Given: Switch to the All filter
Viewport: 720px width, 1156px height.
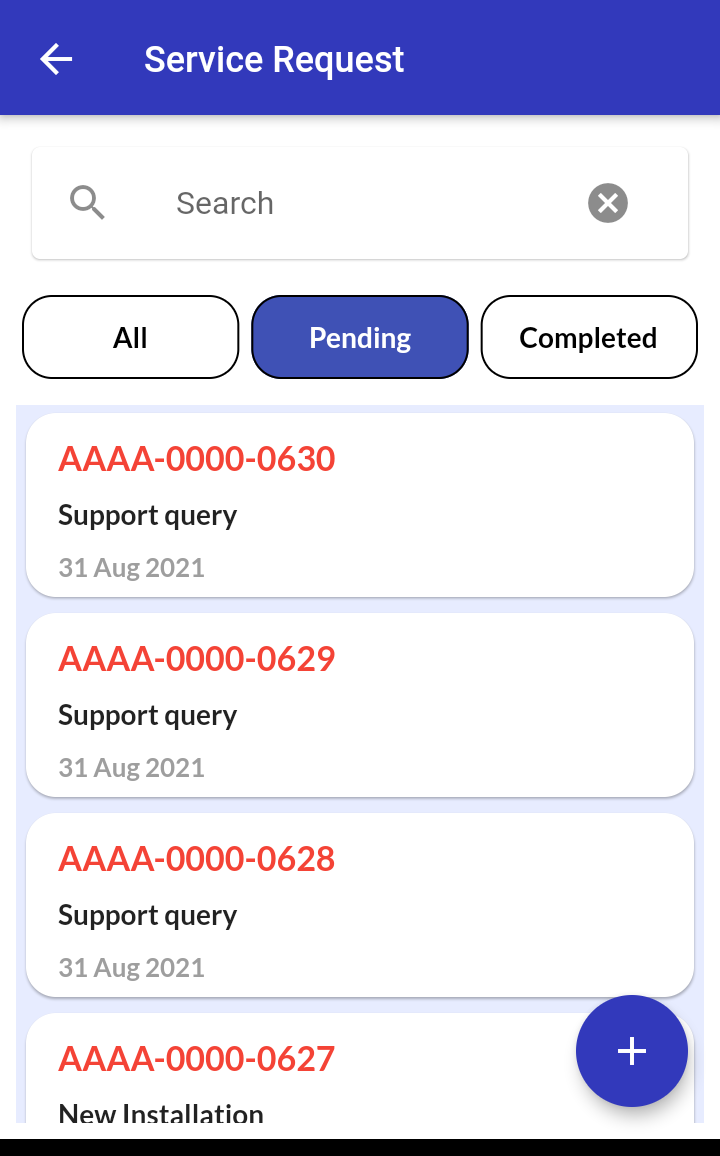Looking at the screenshot, I should [130, 337].
